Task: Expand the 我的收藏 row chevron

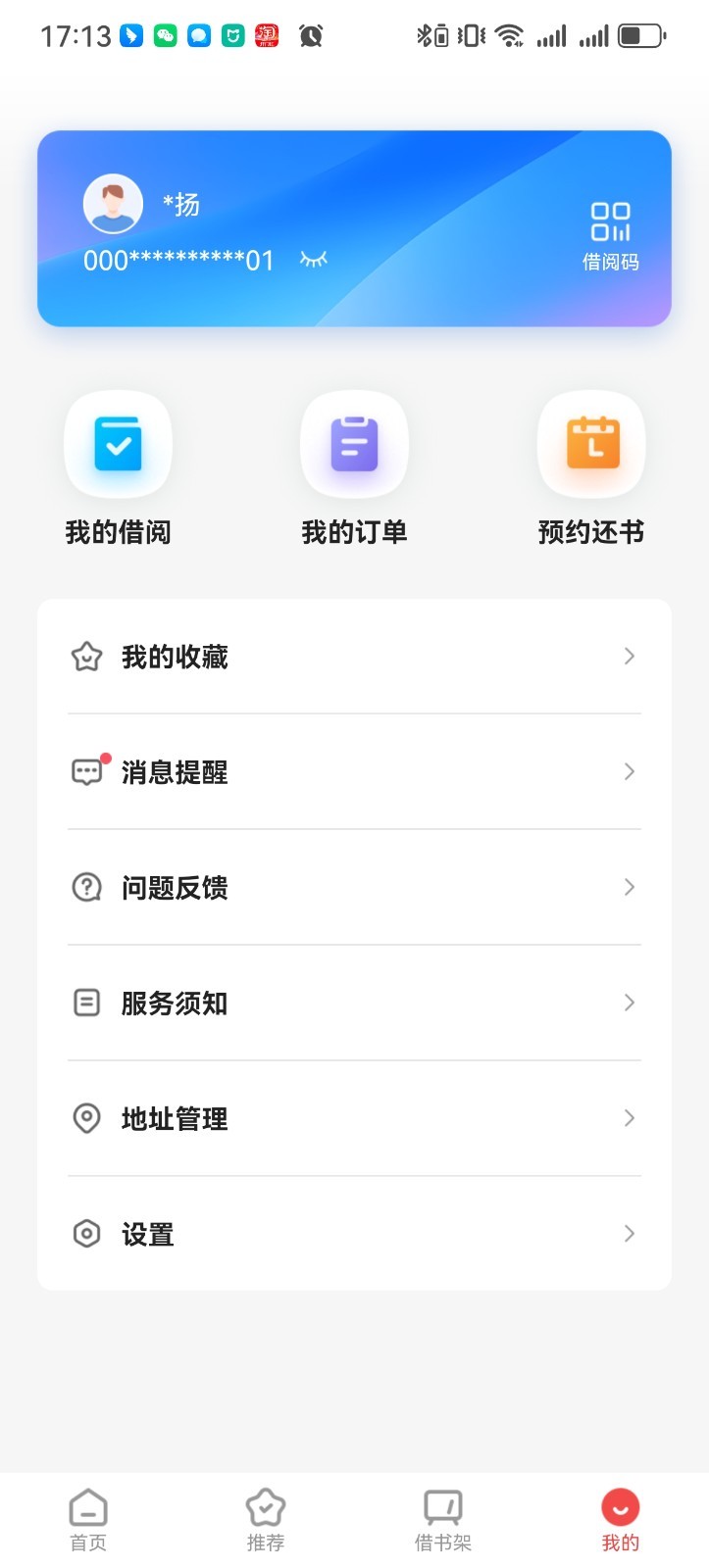Action: (x=629, y=657)
